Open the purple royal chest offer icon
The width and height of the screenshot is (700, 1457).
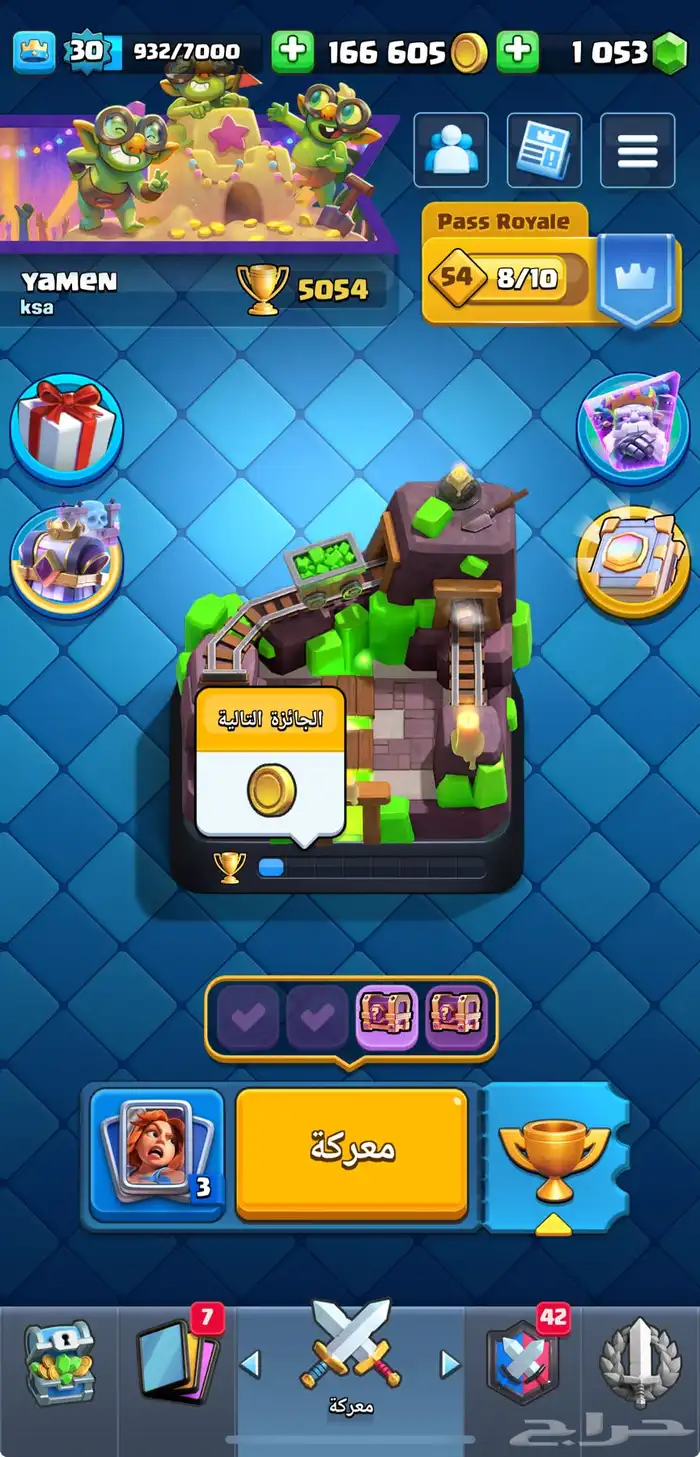66,557
